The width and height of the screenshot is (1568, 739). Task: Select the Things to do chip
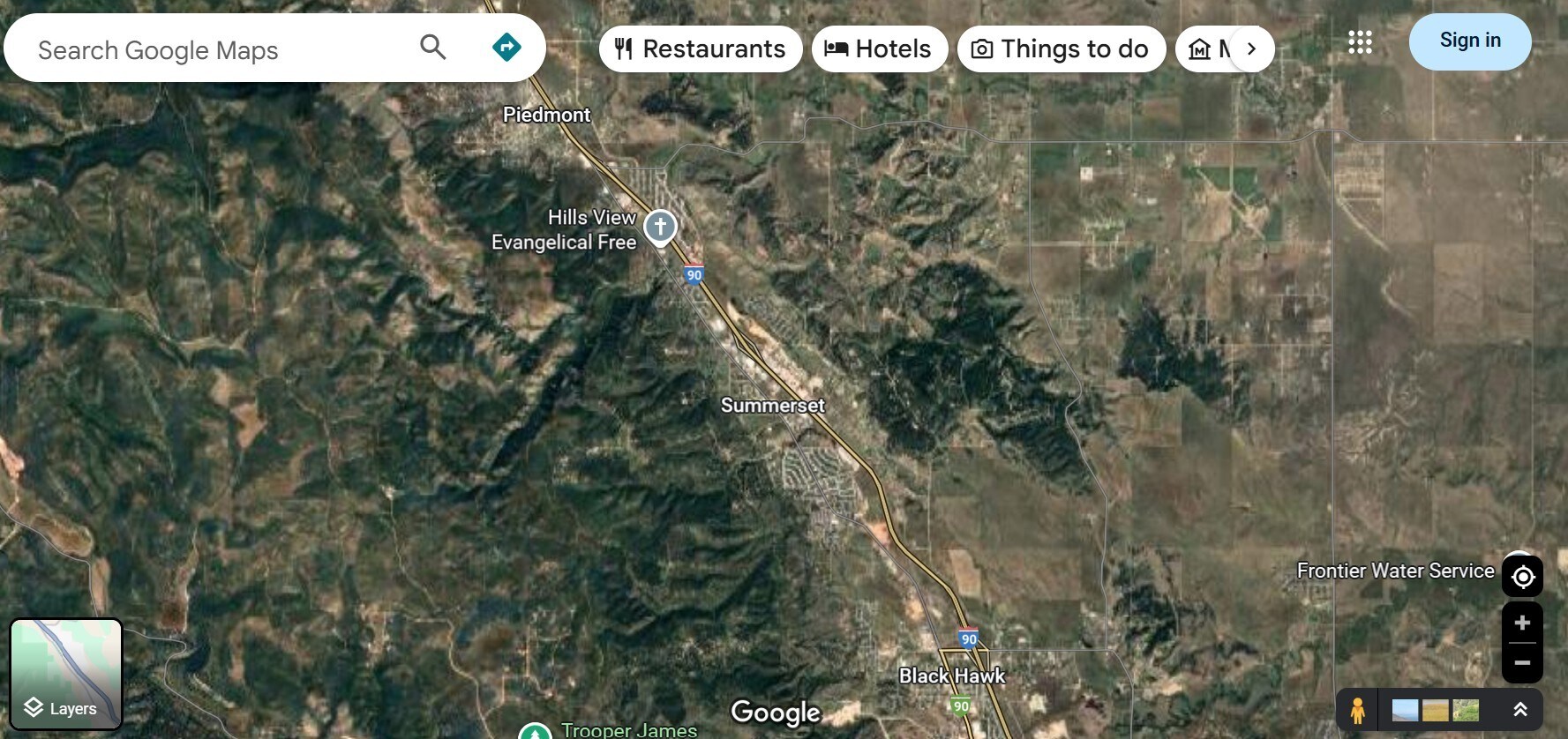[x=1061, y=49]
